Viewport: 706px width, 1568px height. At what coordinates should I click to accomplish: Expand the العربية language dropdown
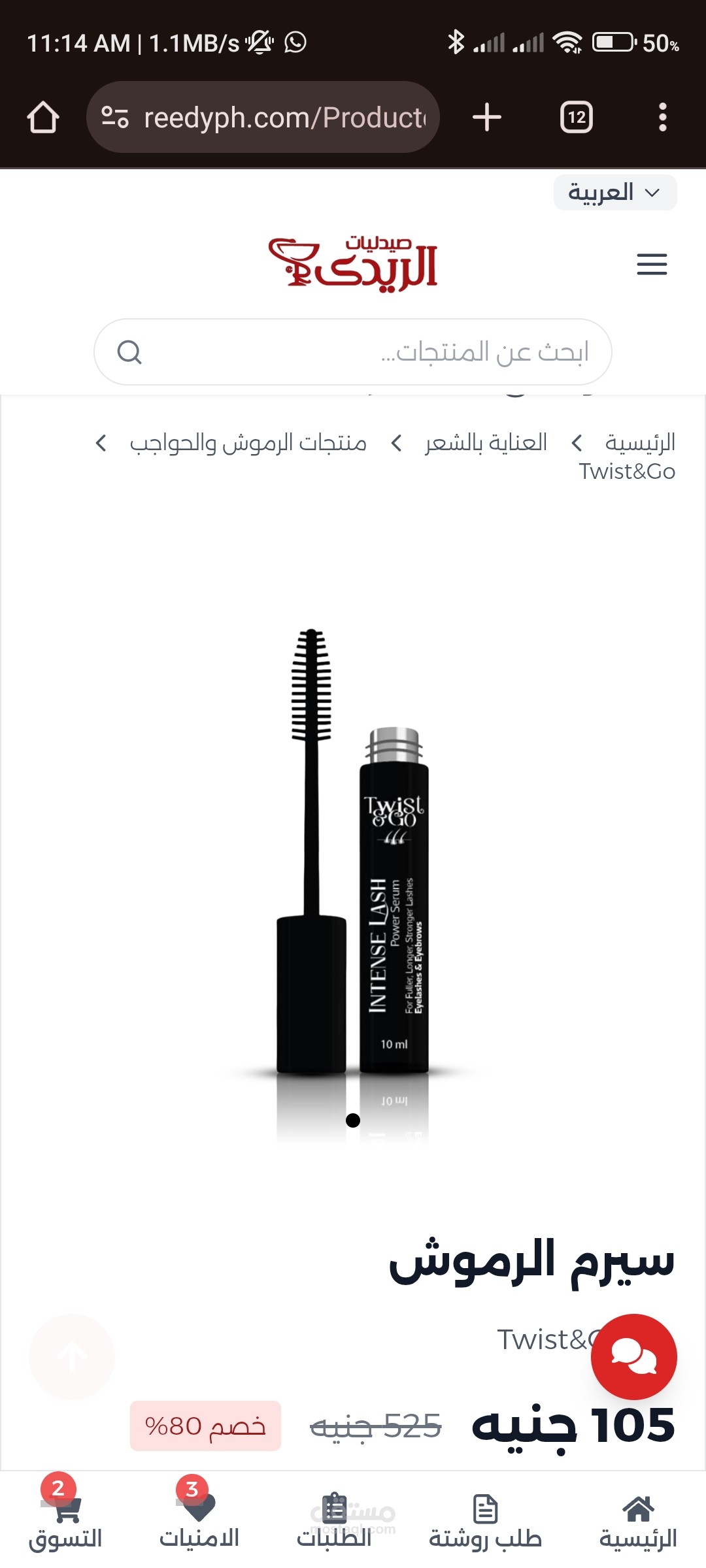(x=615, y=193)
